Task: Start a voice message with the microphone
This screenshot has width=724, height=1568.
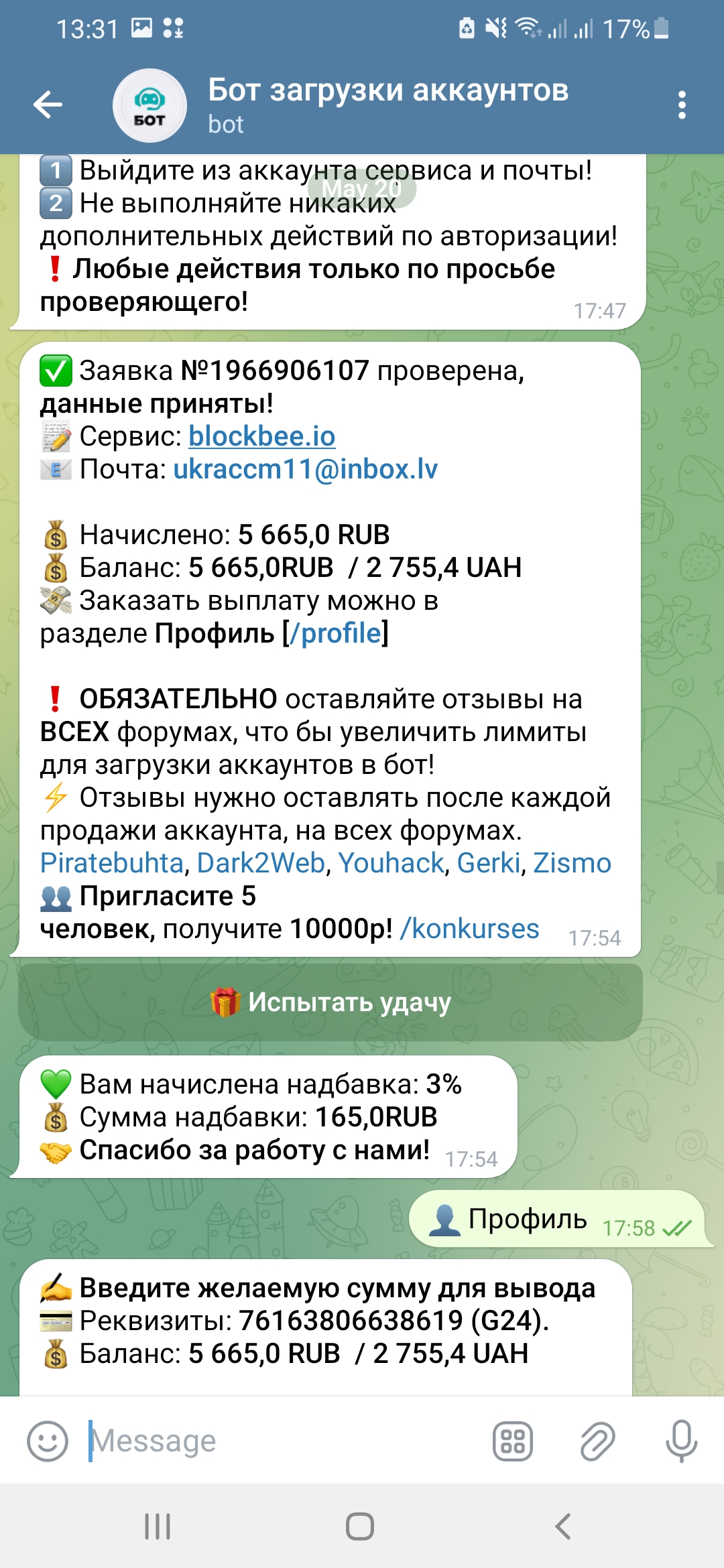Action: [x=681, y=1441]
